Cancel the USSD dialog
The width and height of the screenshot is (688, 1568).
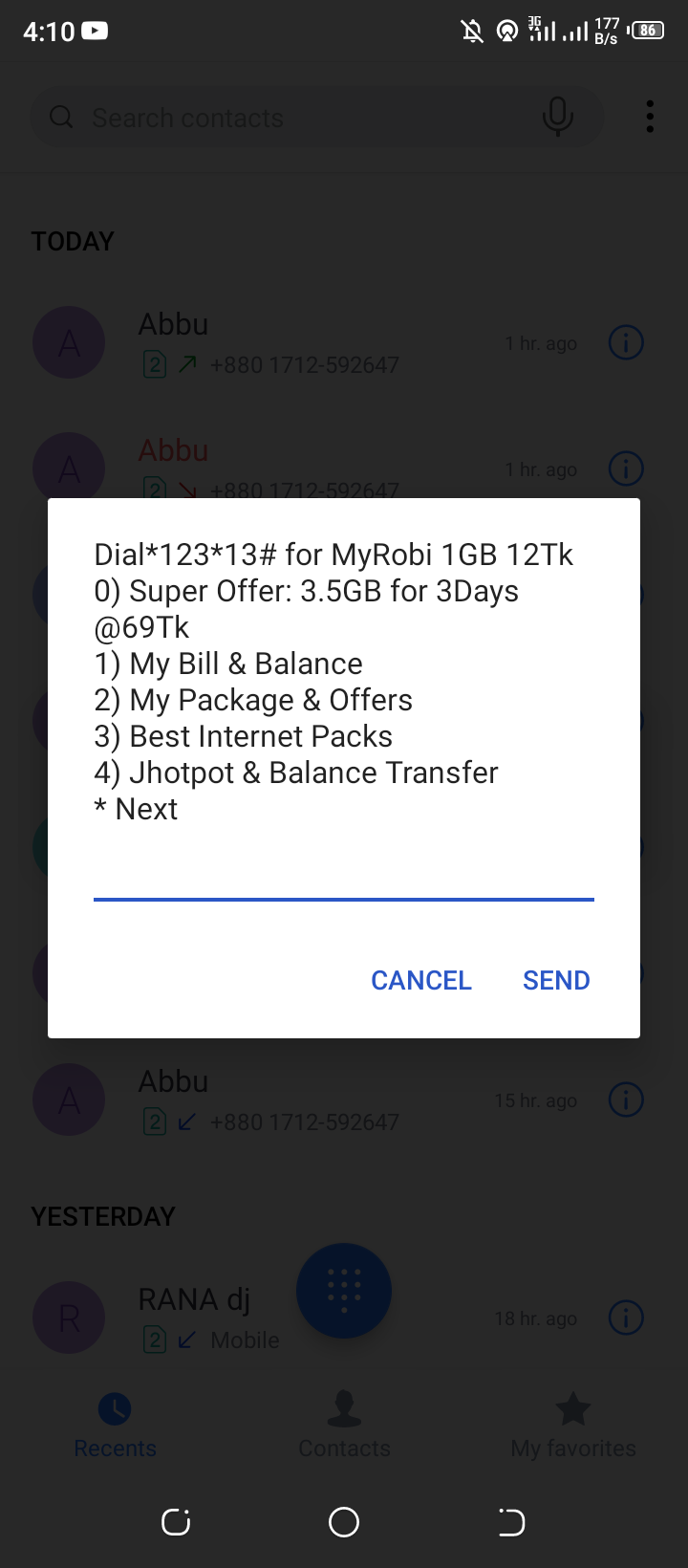coord(420,980)
